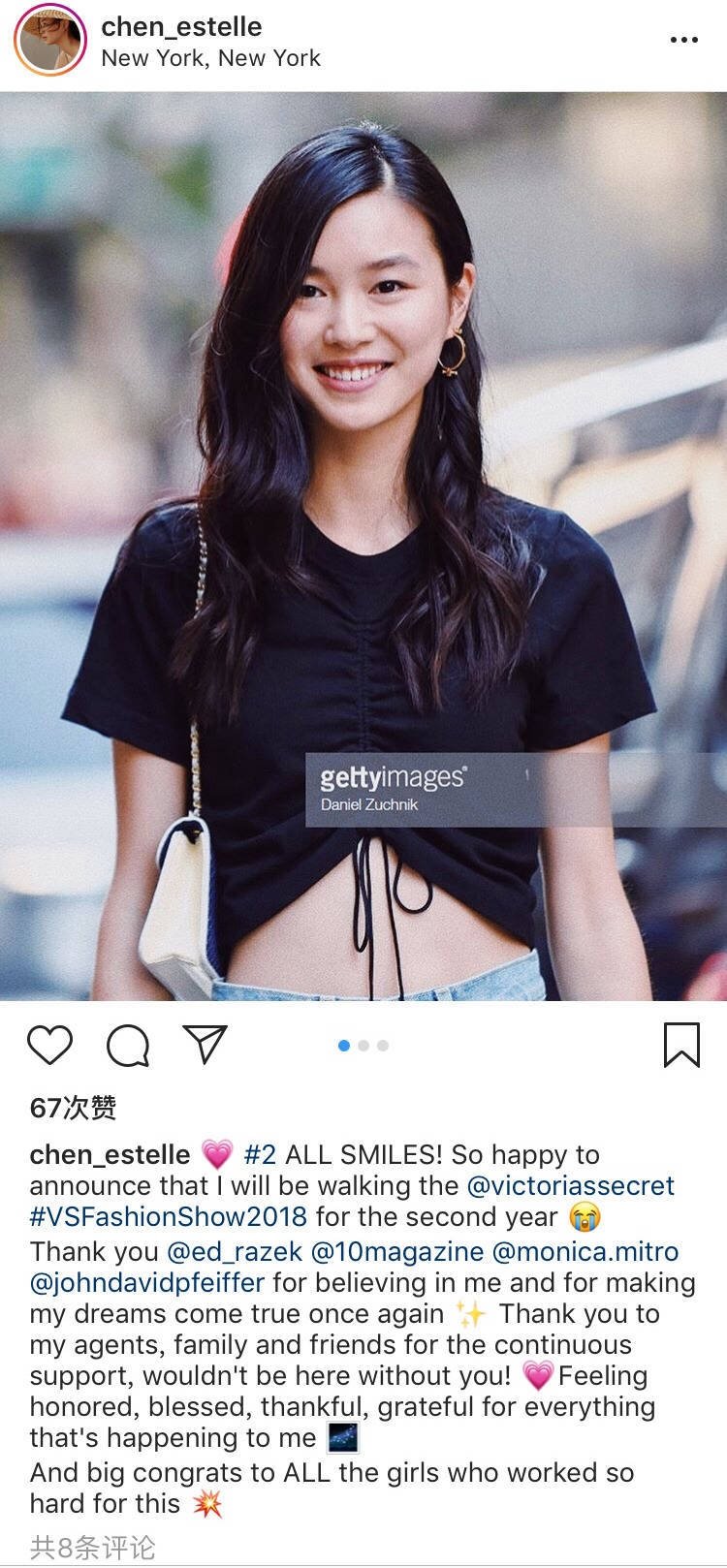727x1568 pixels.
Task: Open the three-dot overflow menu
Action: coord(683,40)
